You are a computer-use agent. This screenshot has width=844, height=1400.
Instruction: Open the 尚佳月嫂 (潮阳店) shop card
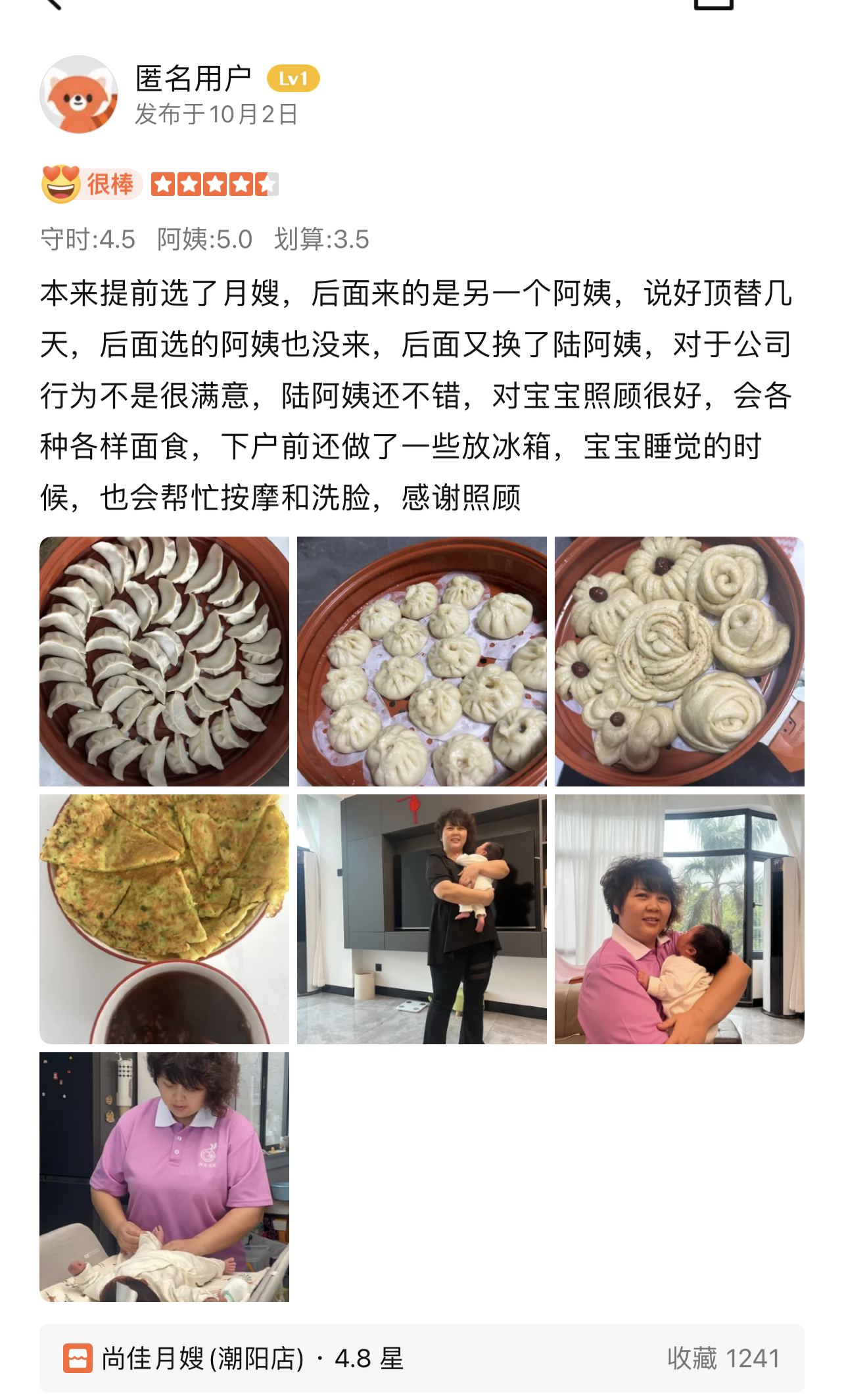(x=421, y=1358)
